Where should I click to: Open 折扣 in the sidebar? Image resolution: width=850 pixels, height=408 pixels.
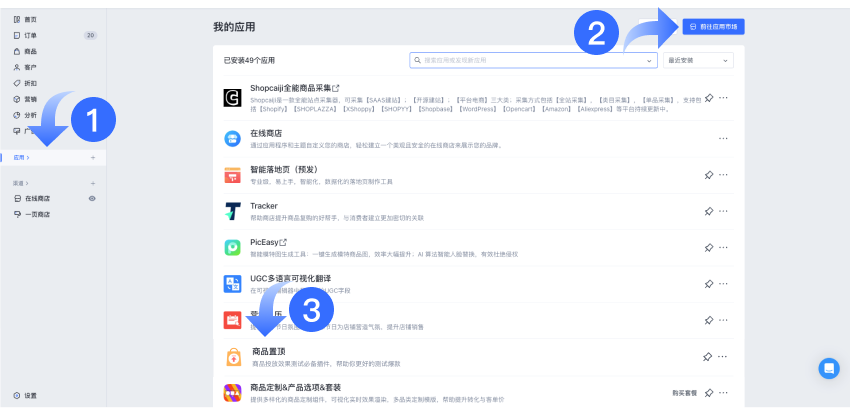[30, 83]
